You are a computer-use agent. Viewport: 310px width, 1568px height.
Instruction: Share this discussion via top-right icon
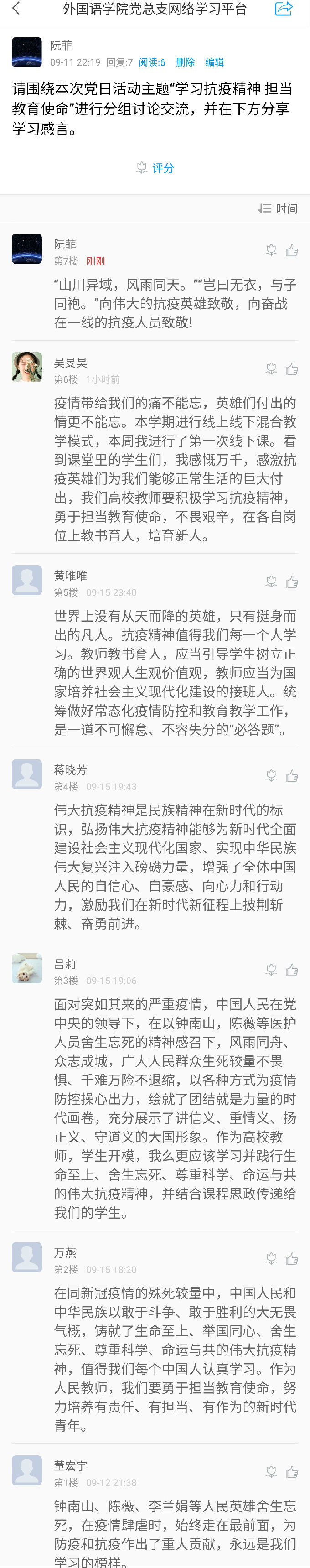[283, 9]
